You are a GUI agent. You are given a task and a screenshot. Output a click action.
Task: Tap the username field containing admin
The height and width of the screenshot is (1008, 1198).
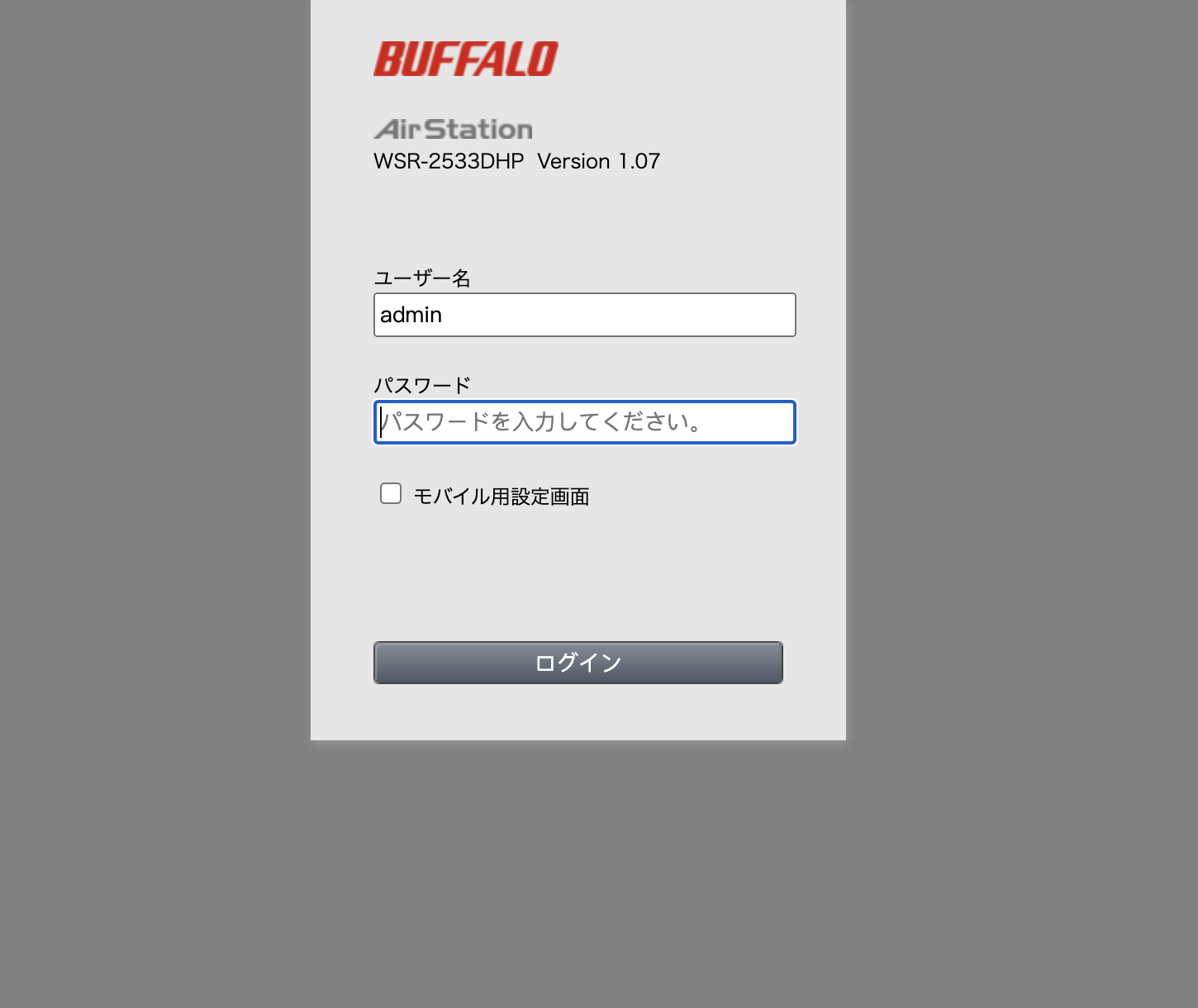click(584, 315)
